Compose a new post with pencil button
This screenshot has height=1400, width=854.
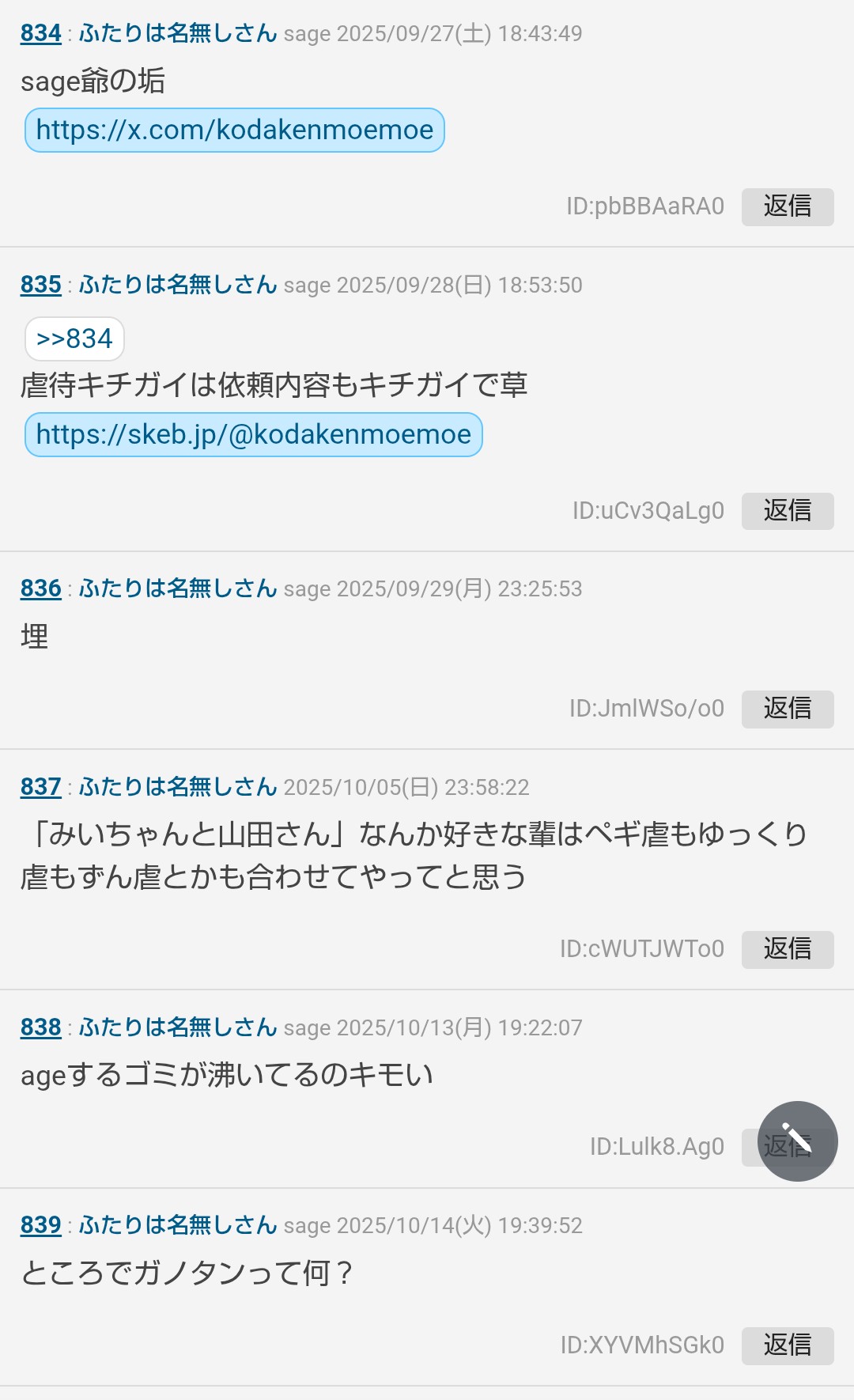click(797, 1141)
